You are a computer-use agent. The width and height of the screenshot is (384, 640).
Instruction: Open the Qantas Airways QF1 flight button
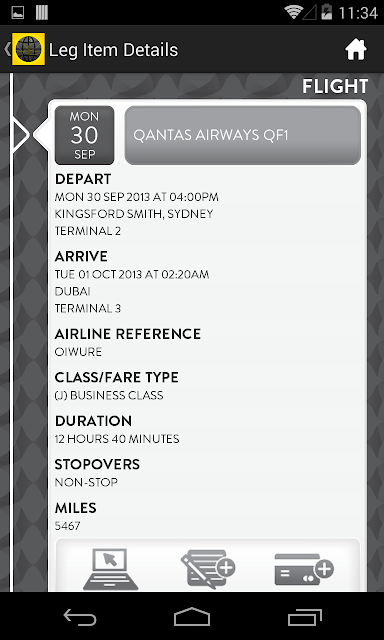[x=242, y=136]
